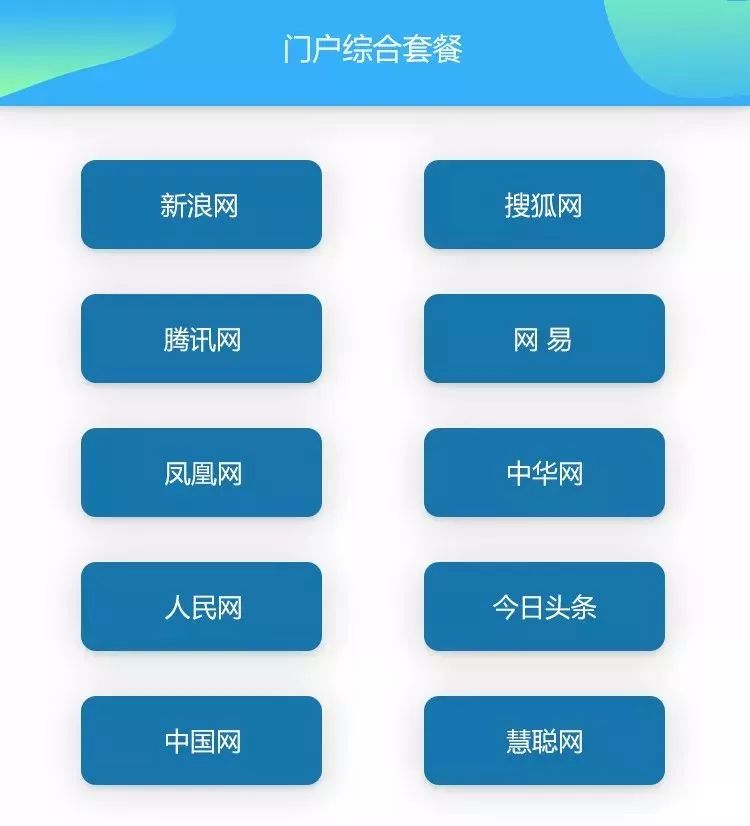750x826 pixels.
Task: Choose People's Daily (人民网) portal
Action: 200,606
